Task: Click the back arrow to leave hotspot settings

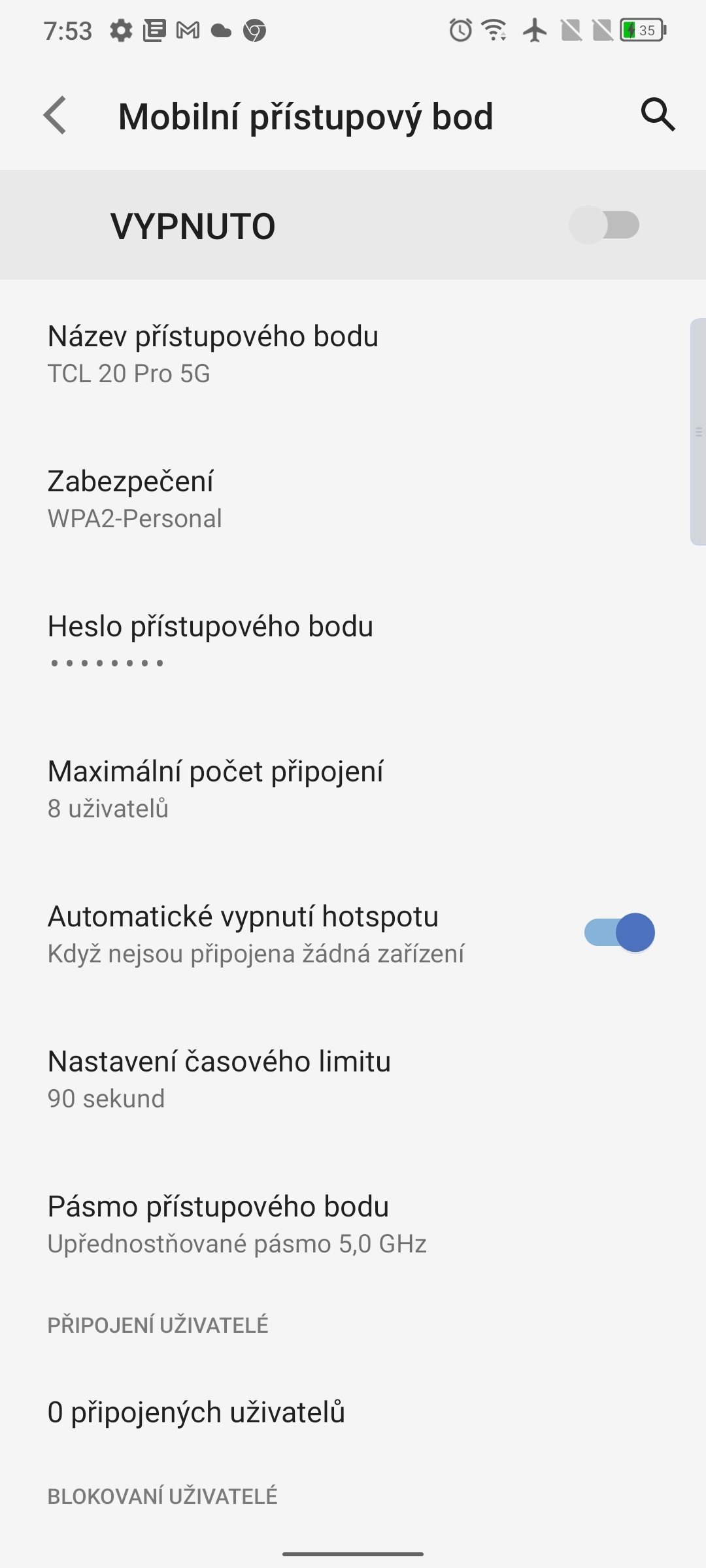Action: tap(55, 116)
